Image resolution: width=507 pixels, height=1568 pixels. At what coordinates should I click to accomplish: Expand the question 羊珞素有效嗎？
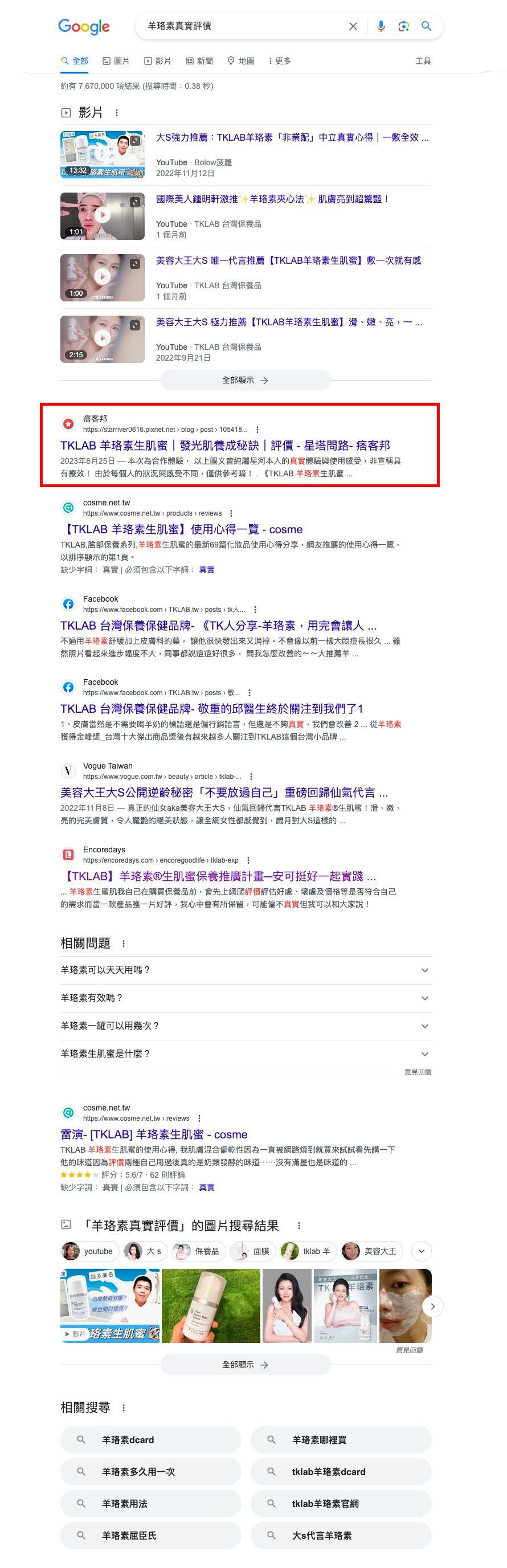coord(246,998)
